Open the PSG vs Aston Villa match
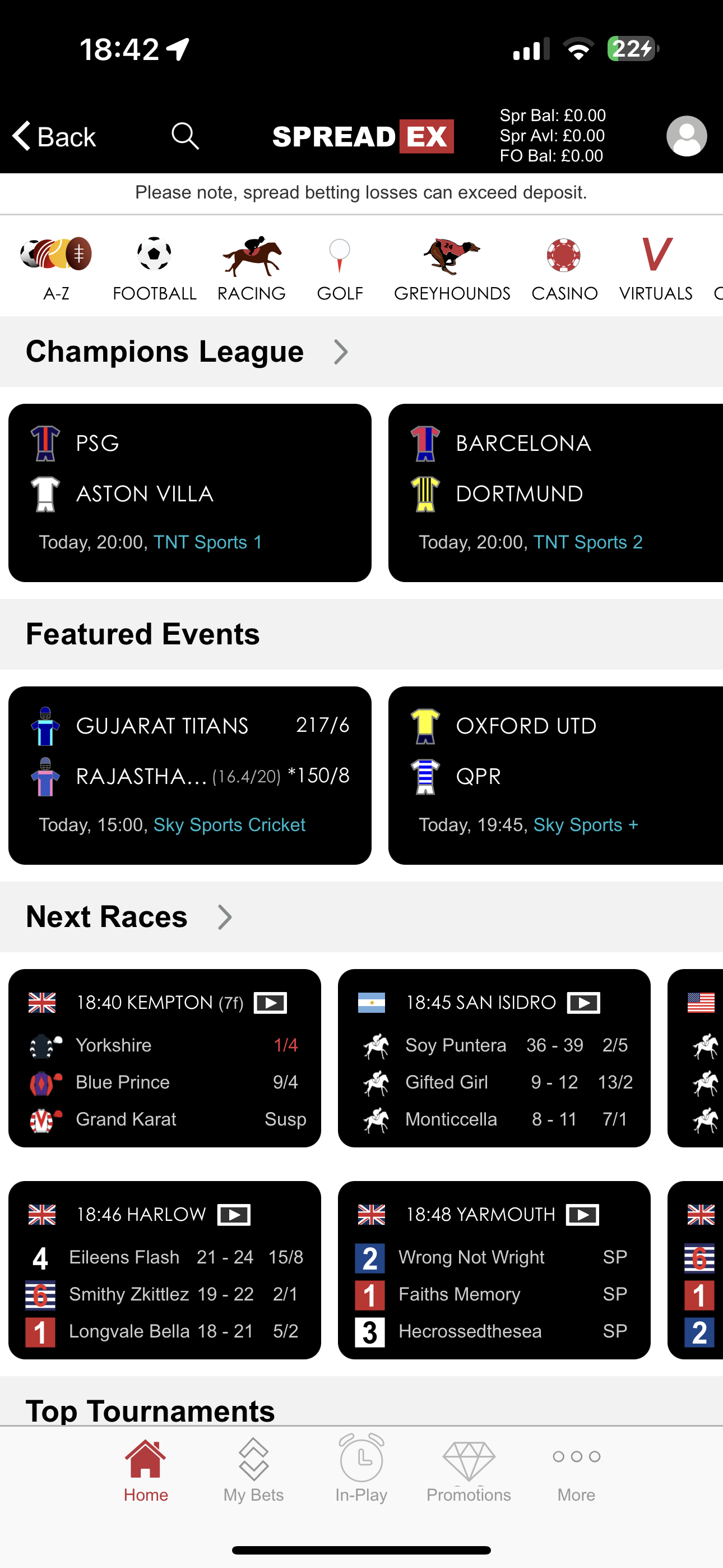723x1568 pixels. tap(190, 492)
